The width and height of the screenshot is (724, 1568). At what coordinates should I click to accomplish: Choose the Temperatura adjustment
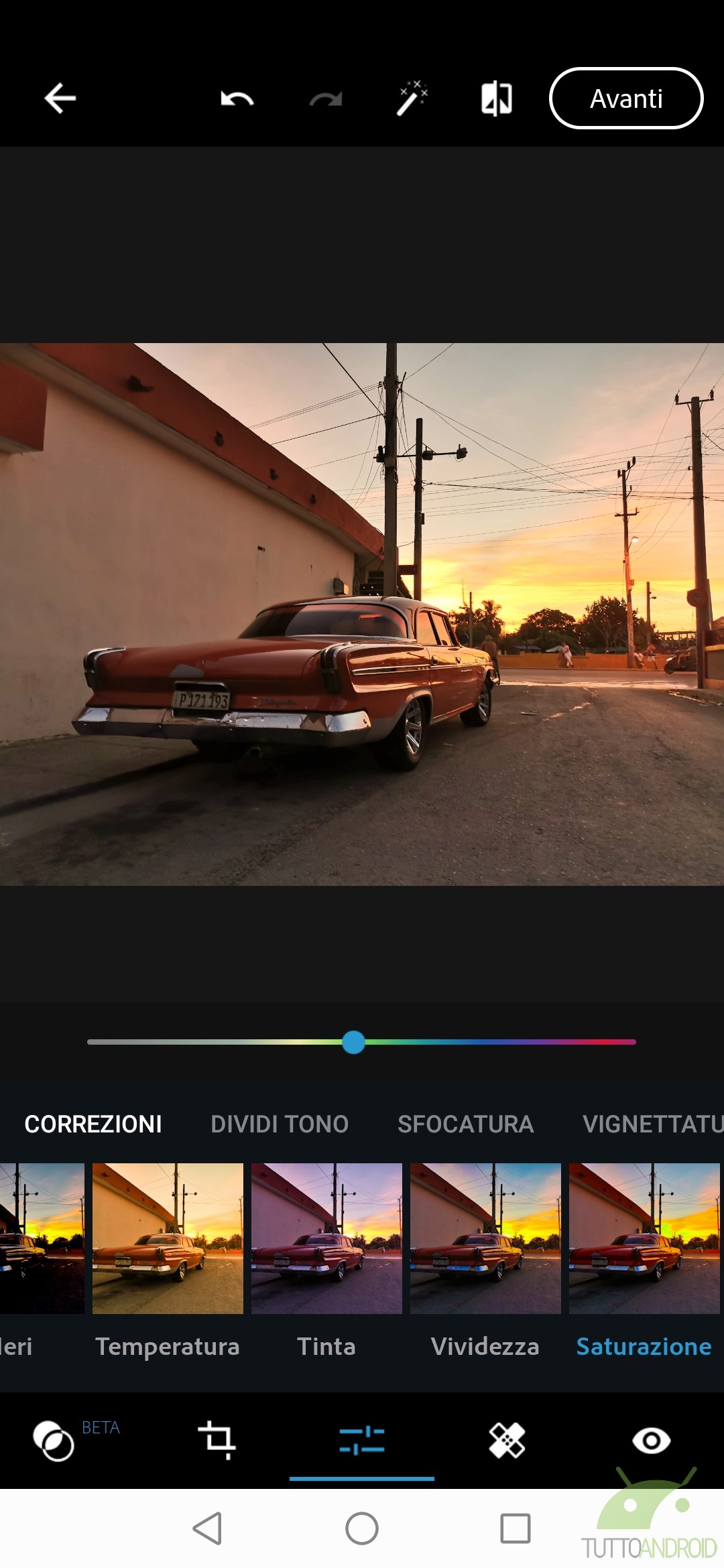point(168,1260)
